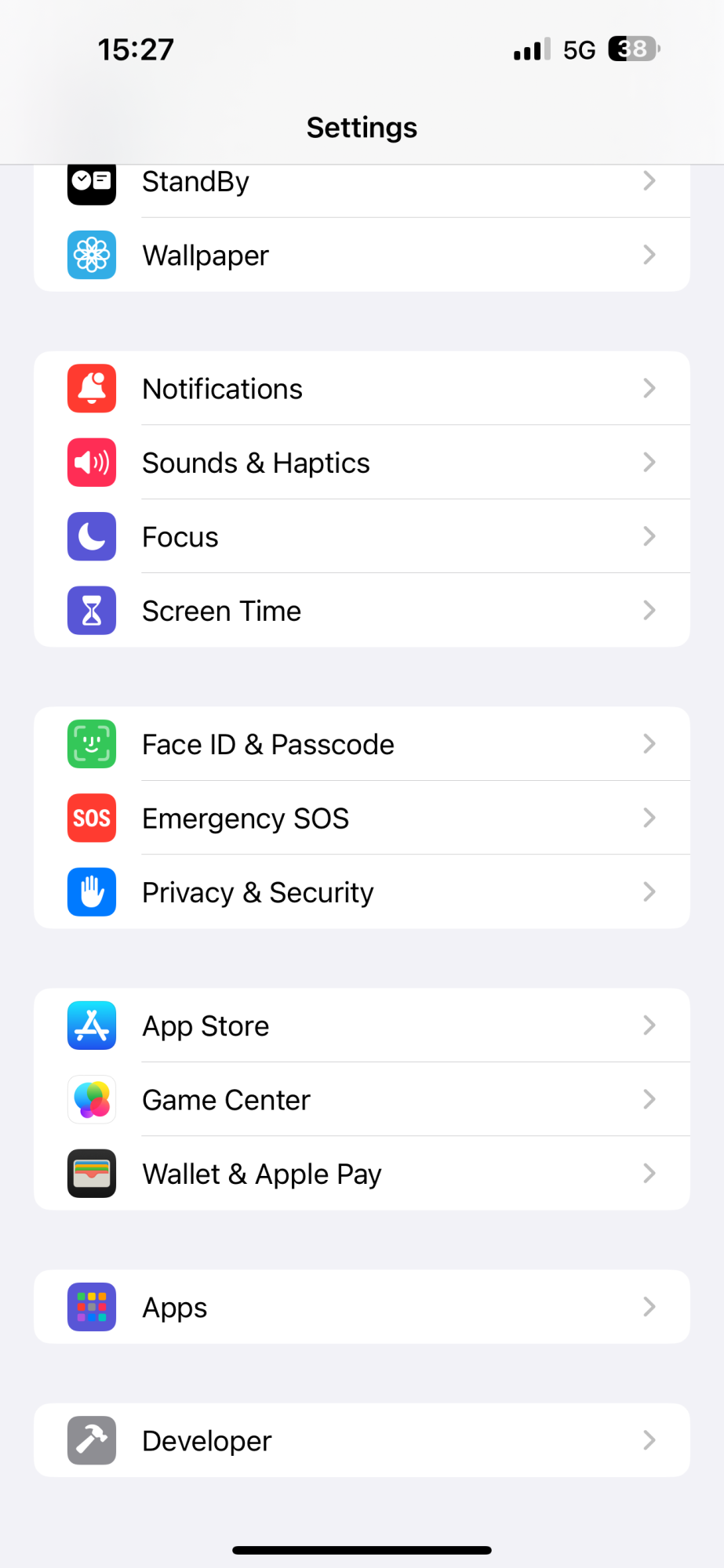Open Privacy & Security
The image size is (724, 1568).
(361, 892)
